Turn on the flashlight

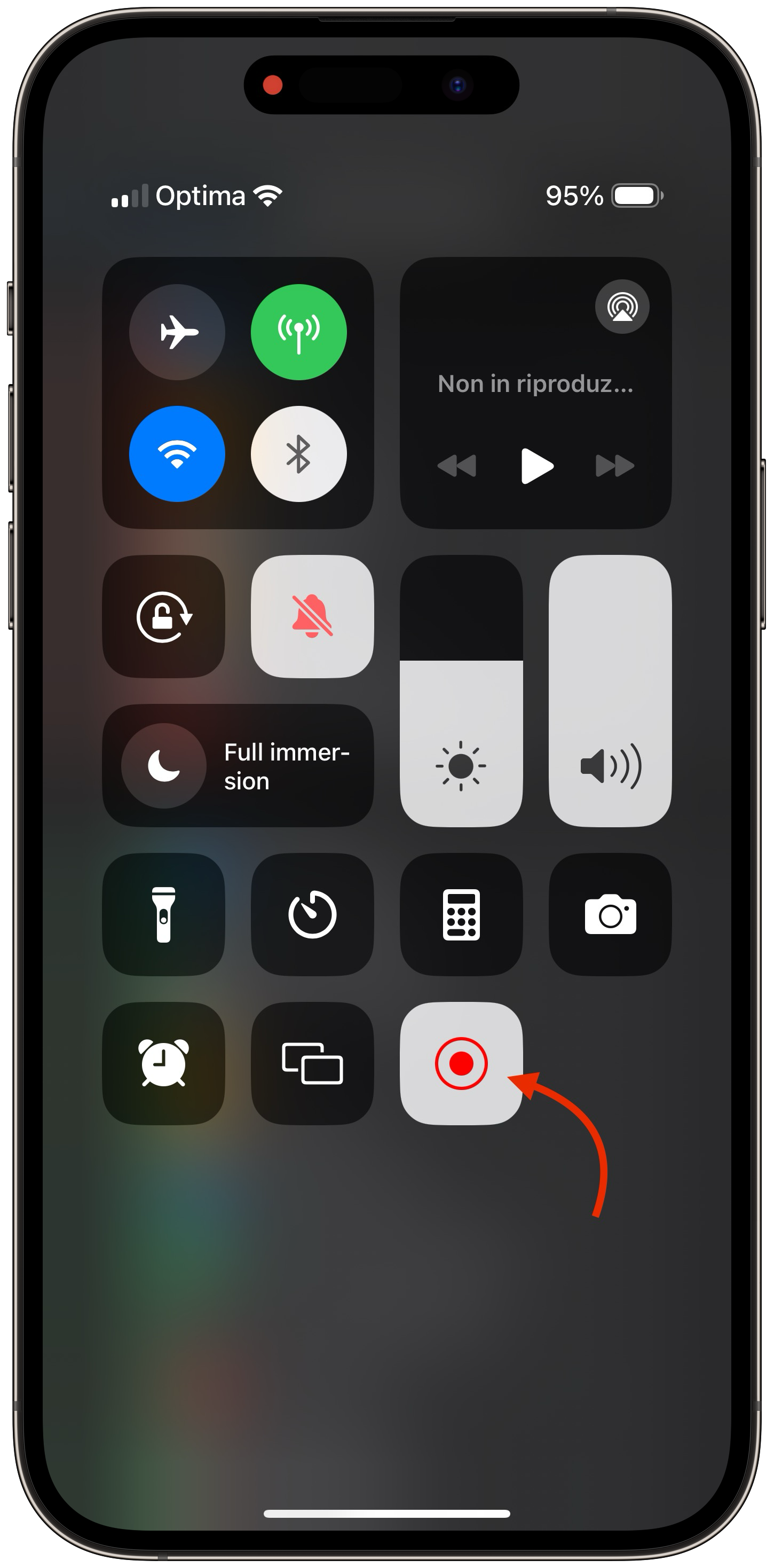tap(164, 914)
